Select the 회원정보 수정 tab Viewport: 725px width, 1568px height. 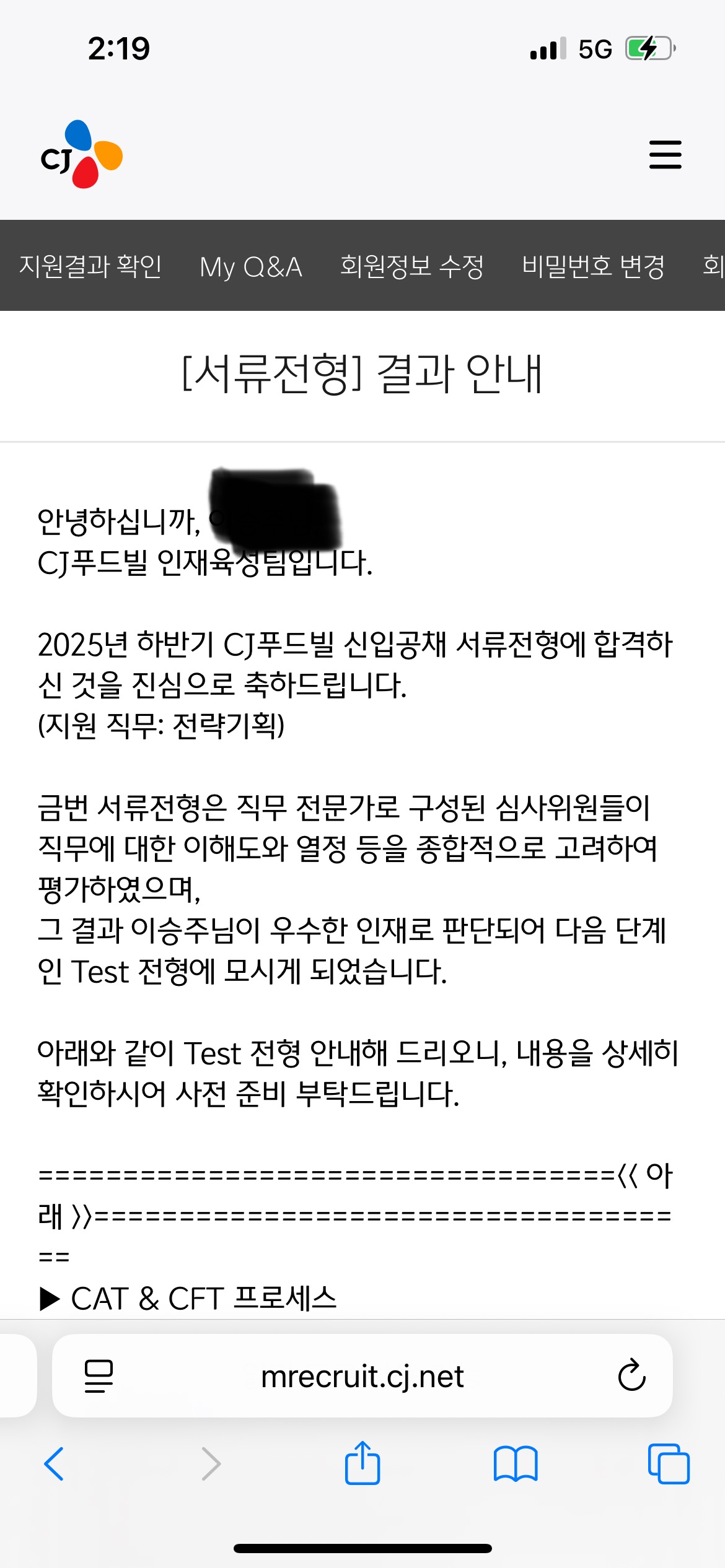[411, 266]
